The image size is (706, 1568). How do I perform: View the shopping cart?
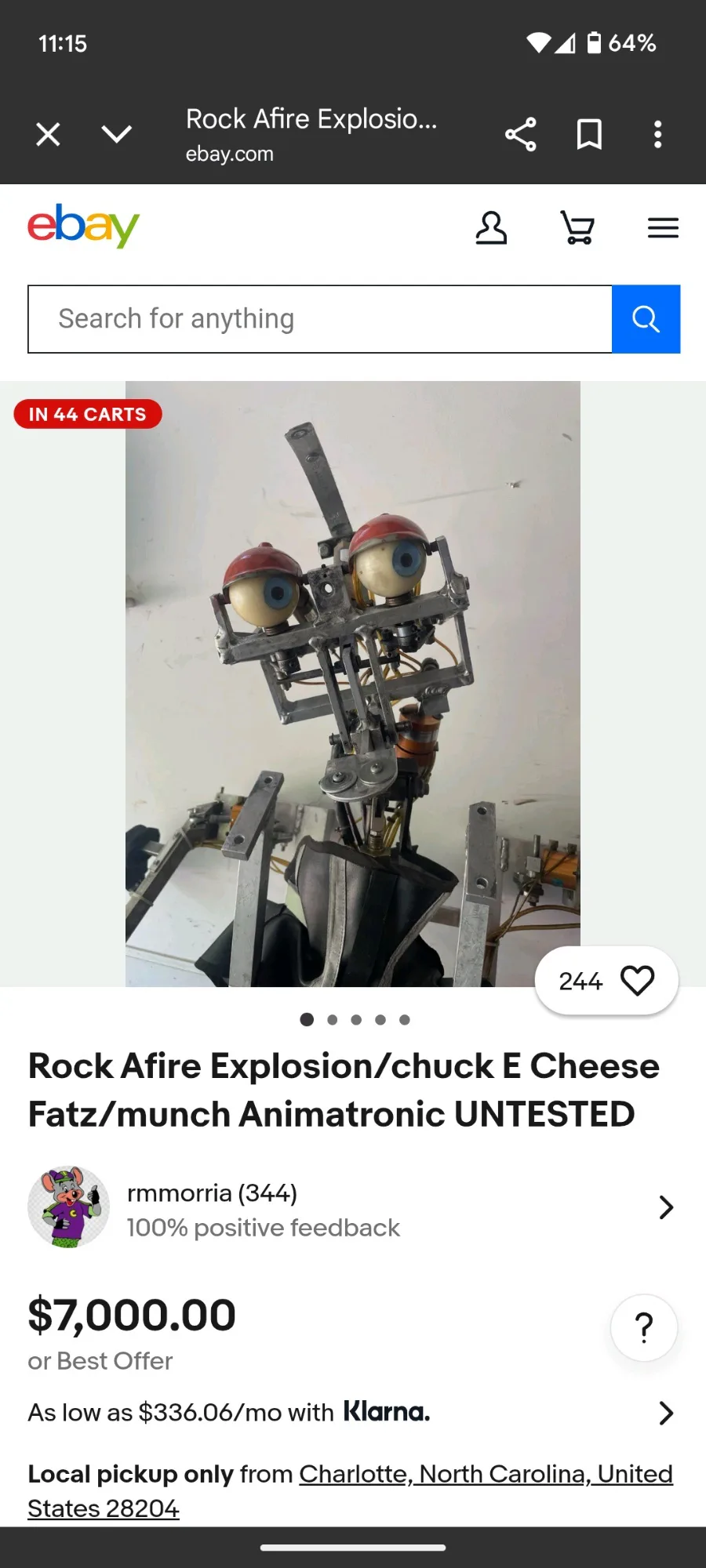click(577, 228)
